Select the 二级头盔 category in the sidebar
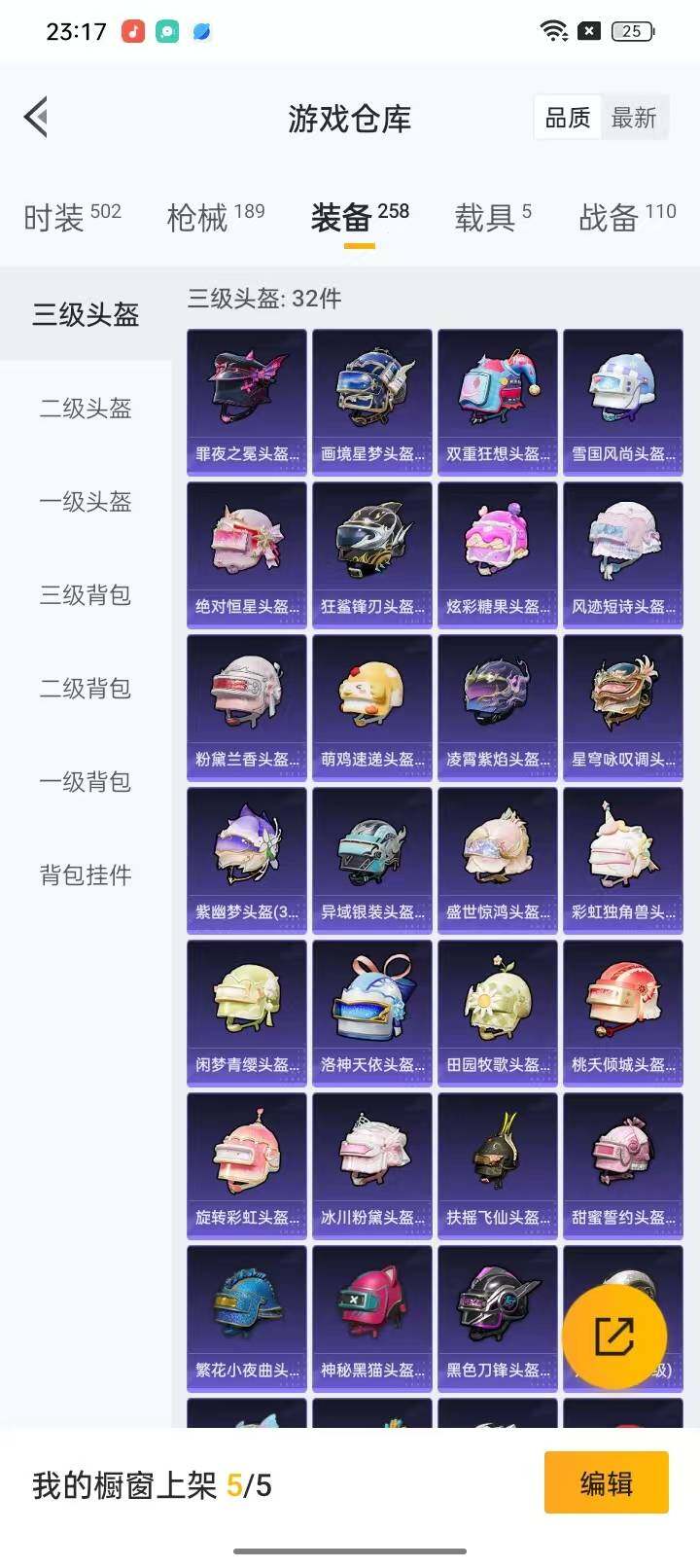The image size is (700, 1568). pos(86,410)
